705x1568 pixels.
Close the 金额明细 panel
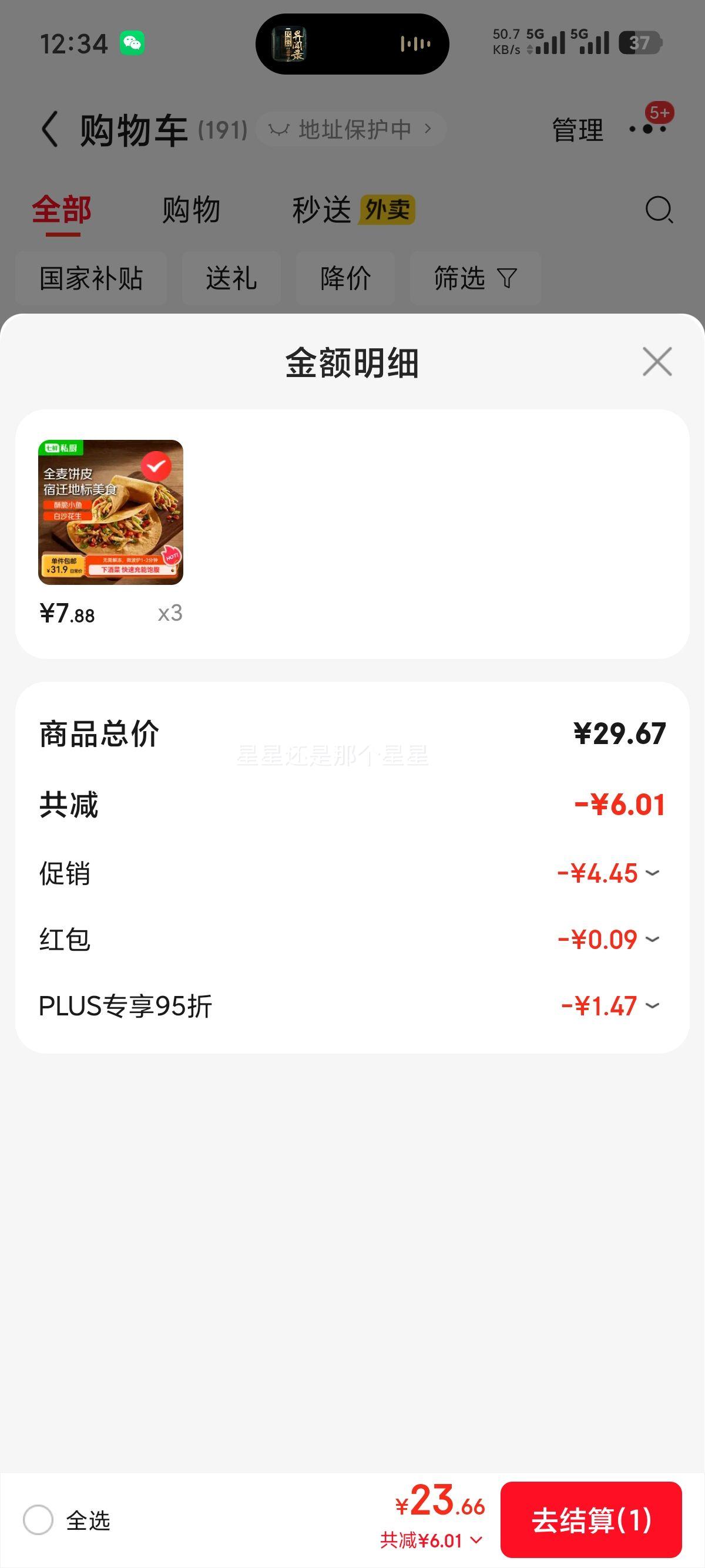657,362
